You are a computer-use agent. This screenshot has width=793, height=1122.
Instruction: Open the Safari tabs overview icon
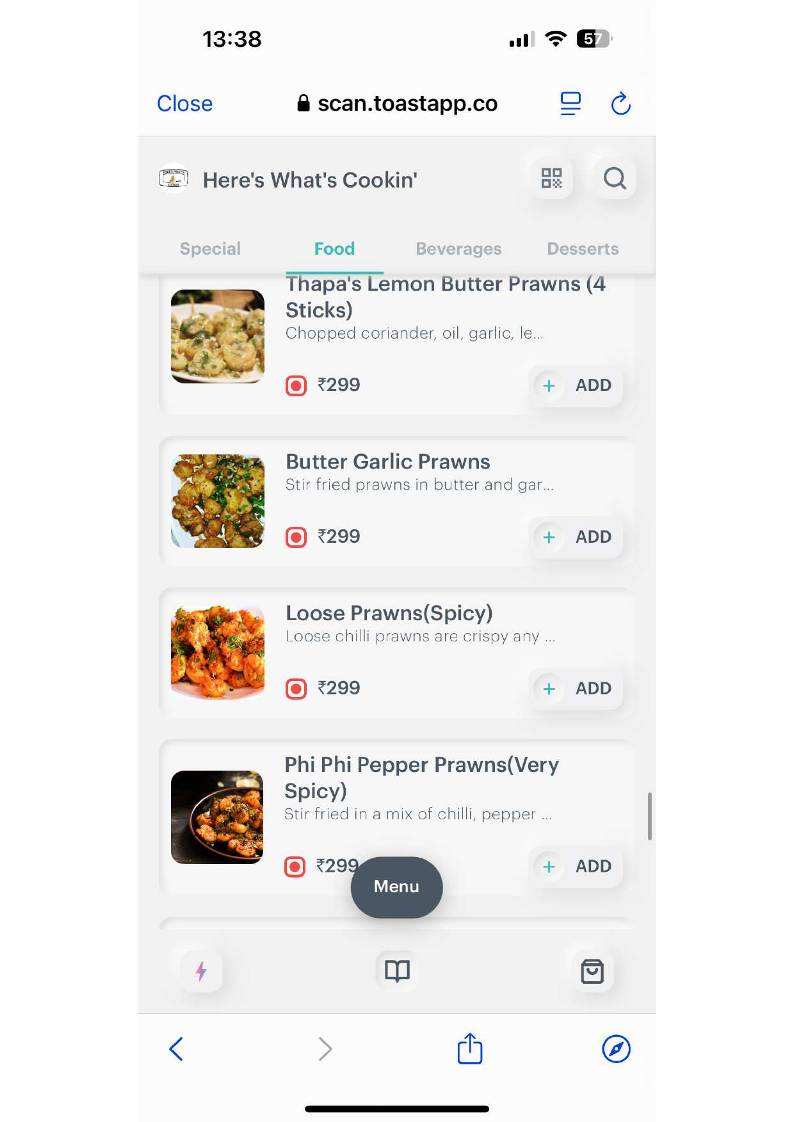[570, 103]
